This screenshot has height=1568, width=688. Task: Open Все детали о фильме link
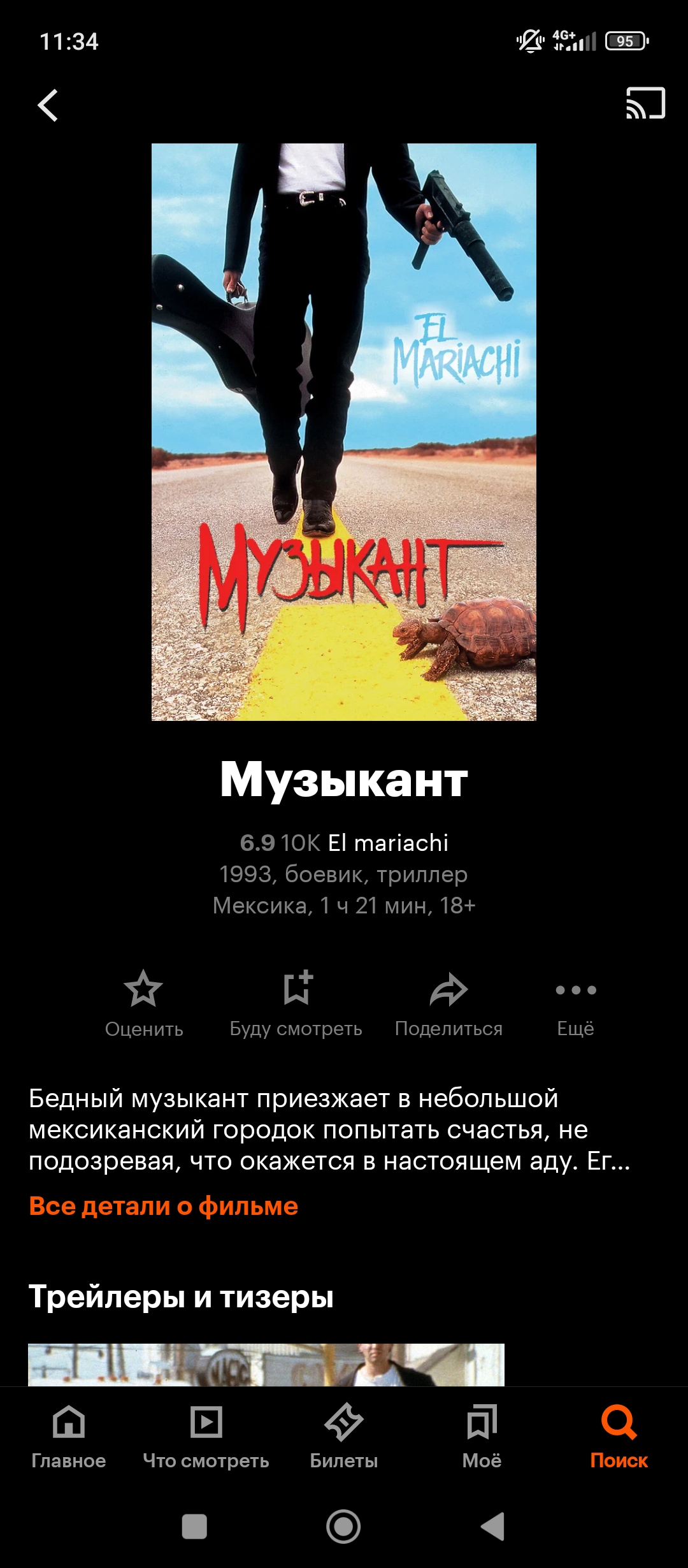coord(164,1206)
